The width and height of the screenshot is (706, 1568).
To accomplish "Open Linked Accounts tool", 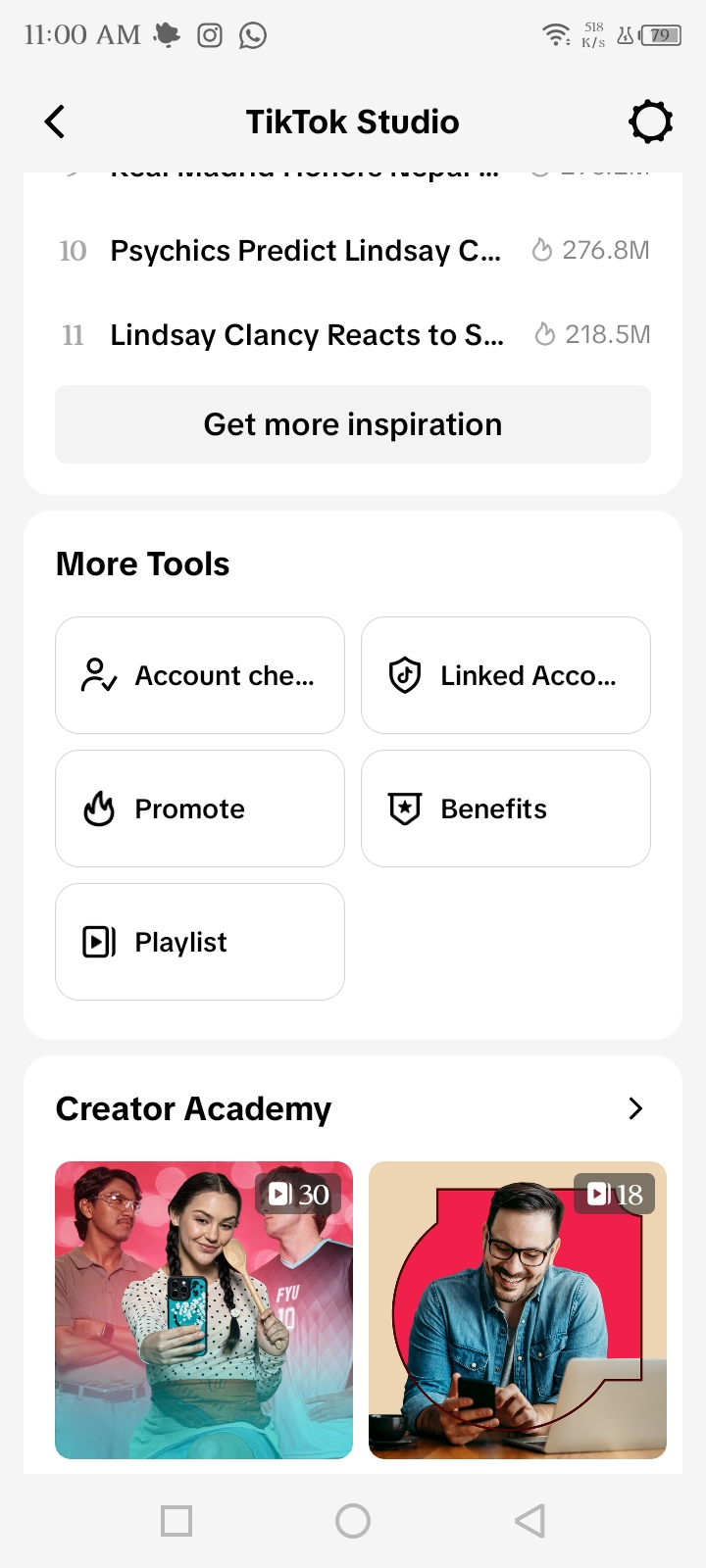I will point(506,675).
